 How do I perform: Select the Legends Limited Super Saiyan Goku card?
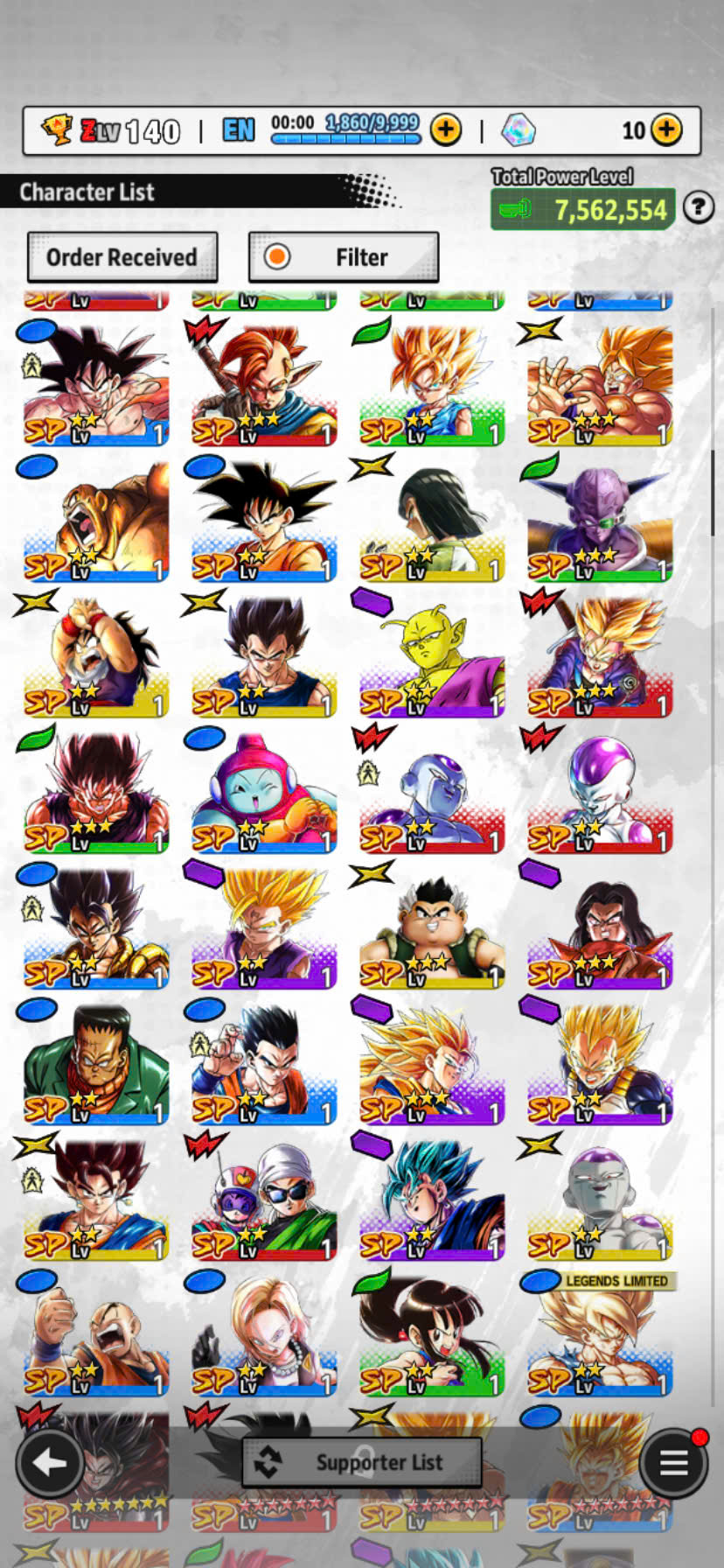[600, 1333]
